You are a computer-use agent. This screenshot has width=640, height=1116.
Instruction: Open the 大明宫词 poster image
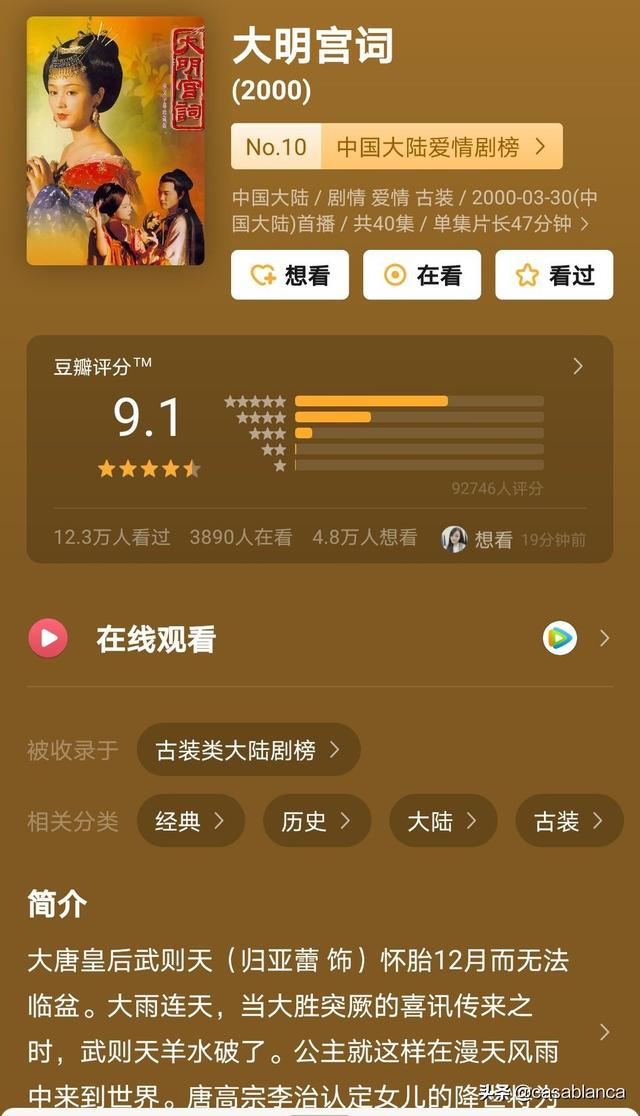click(x=115, y=141)
